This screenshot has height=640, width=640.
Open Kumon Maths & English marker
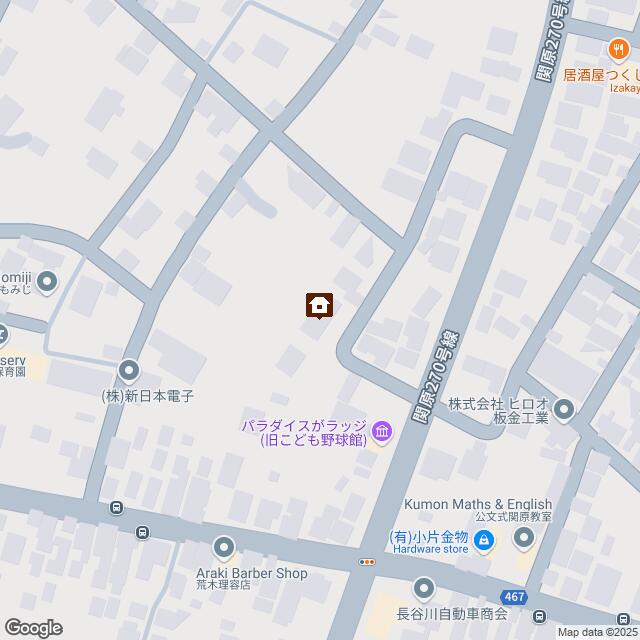[524, 541]
